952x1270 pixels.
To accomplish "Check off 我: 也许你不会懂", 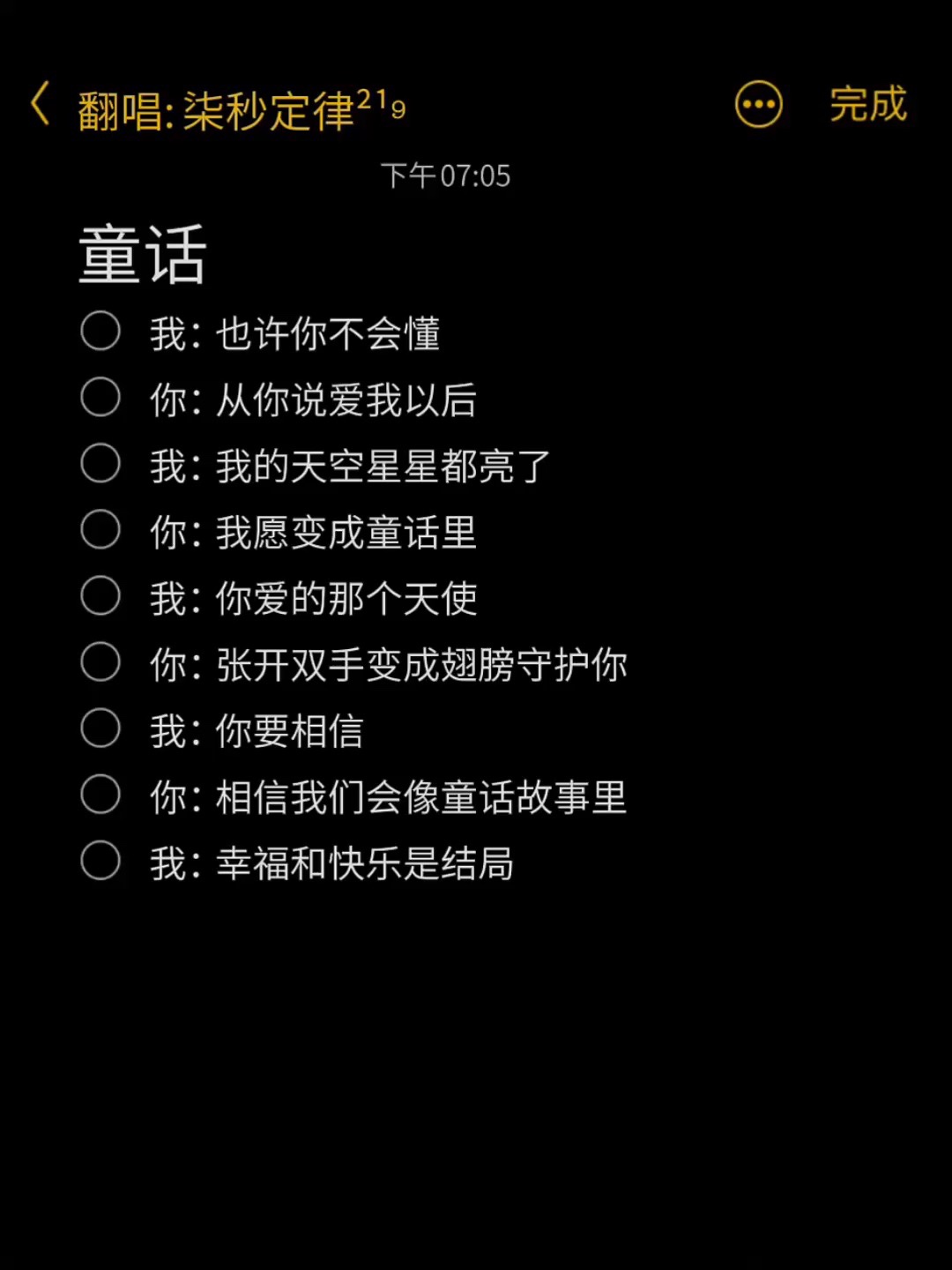I will point(100,332).
